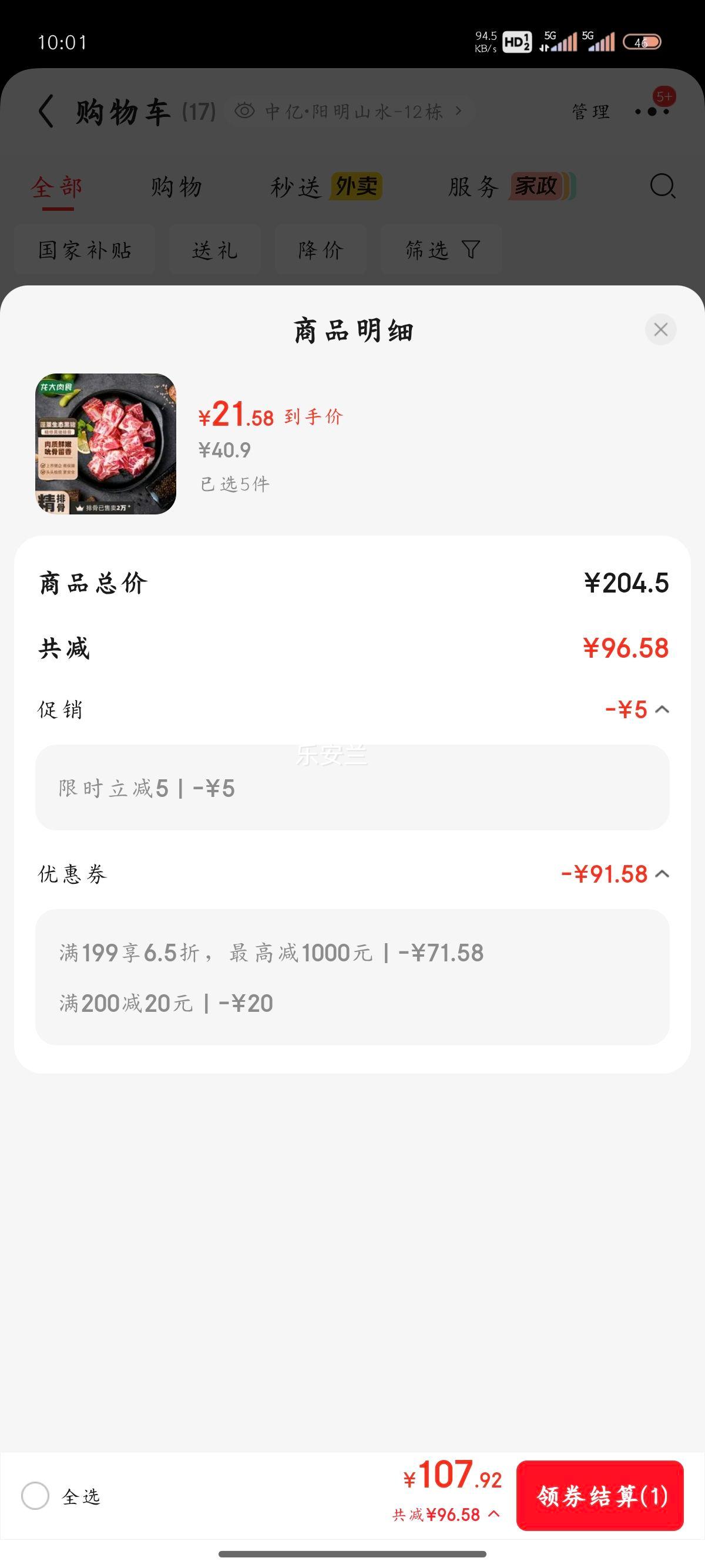Open address details via chevron after 中亿·阳明山水-12栋

click(x=458, y=110)
